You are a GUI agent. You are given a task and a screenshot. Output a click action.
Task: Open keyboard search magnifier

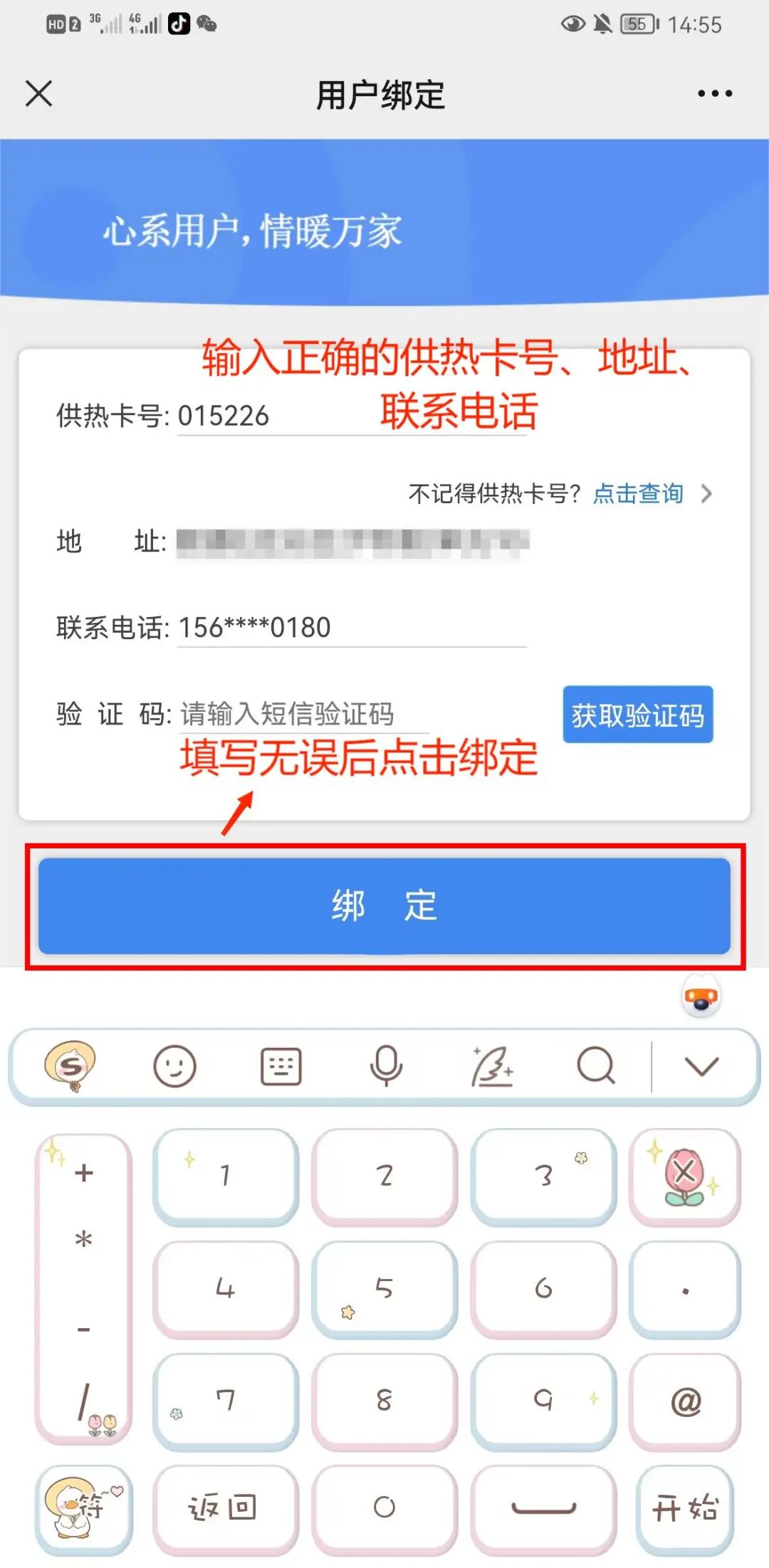coord(595,1065)
